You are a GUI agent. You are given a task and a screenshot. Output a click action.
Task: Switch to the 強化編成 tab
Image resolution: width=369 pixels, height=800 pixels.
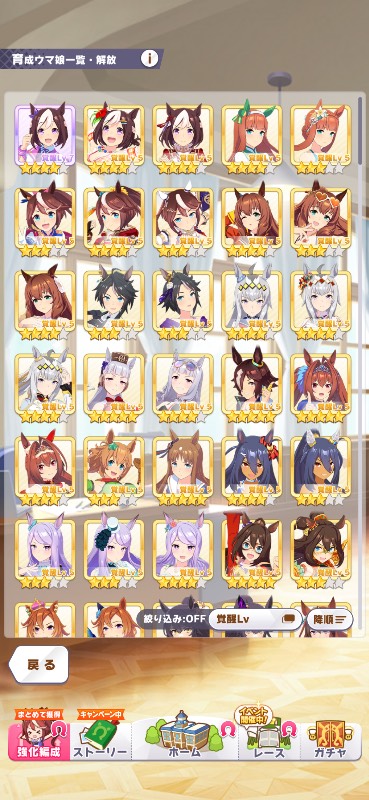[x=39, y=736]
